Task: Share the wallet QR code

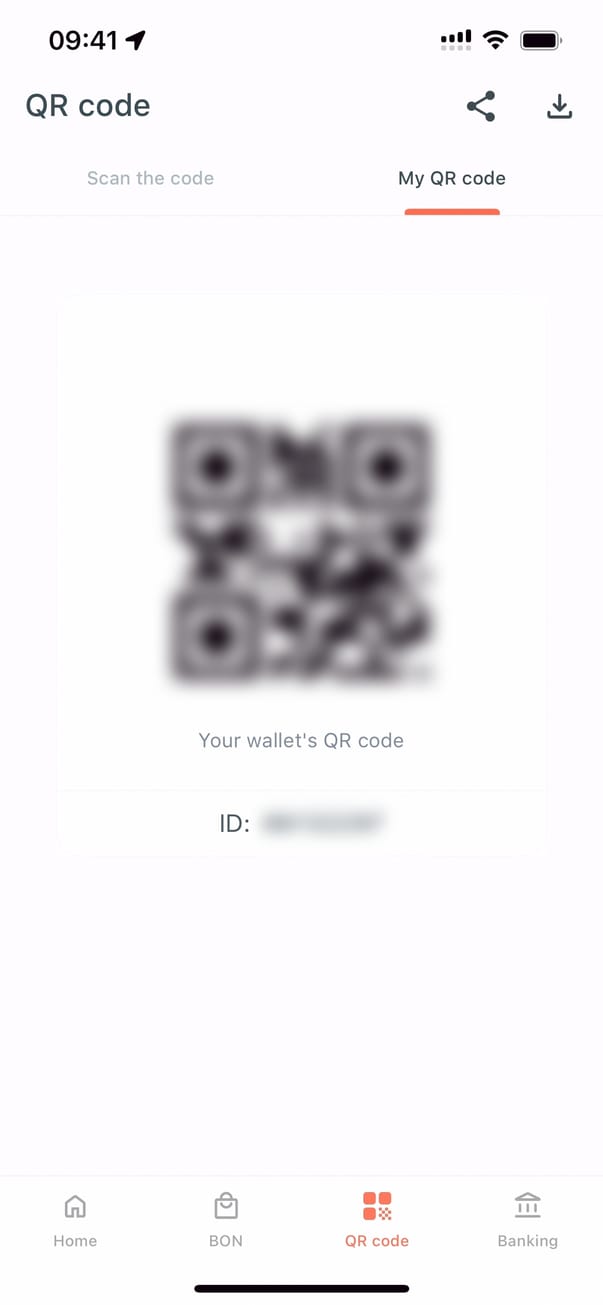Action: pyautogui.click(x=481, y=106)
